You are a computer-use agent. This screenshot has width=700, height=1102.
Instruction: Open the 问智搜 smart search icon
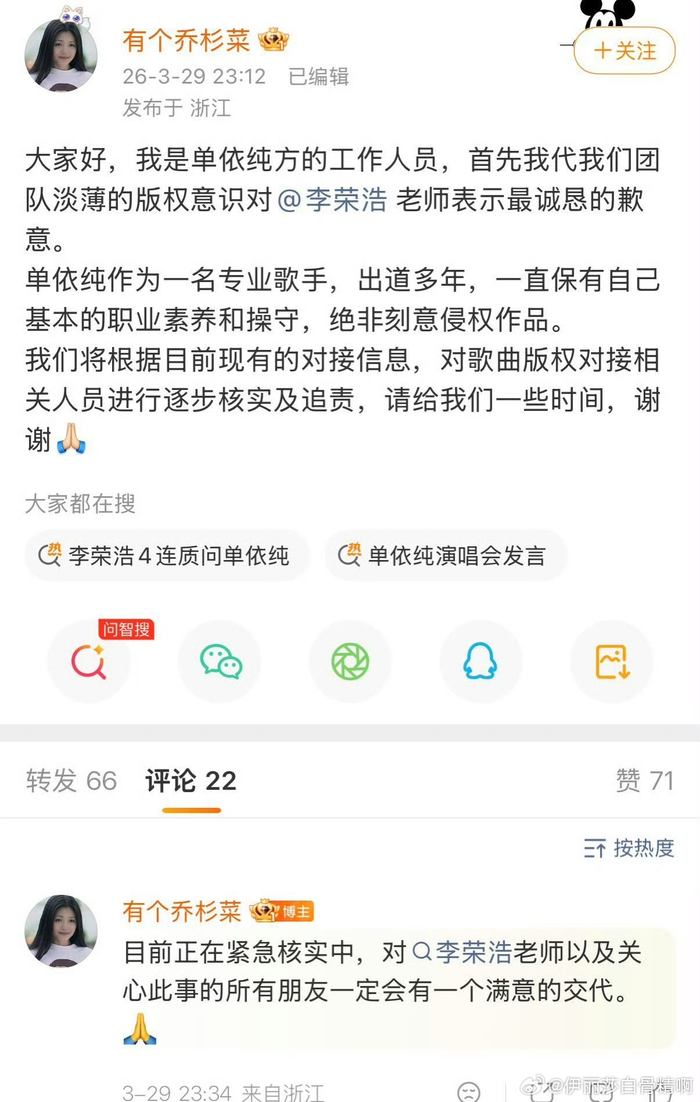click(x=89, y=660)
